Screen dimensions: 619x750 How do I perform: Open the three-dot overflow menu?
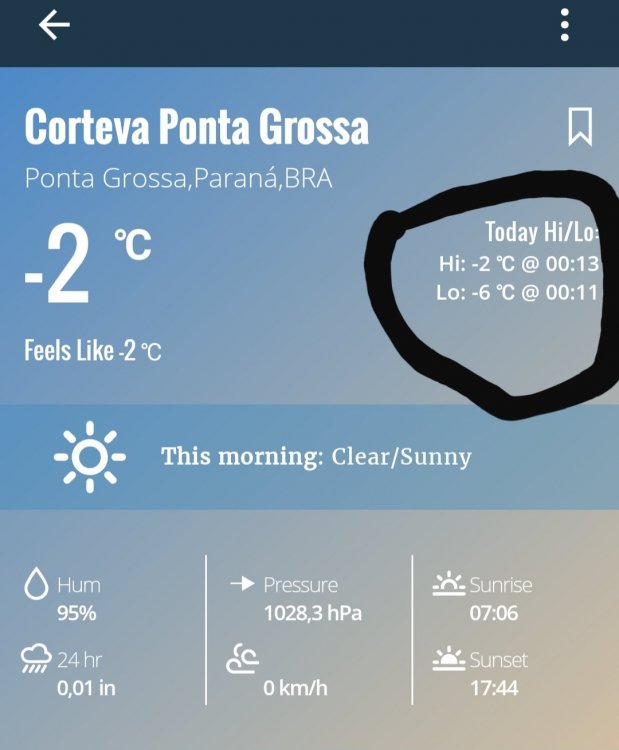(565, 25)
